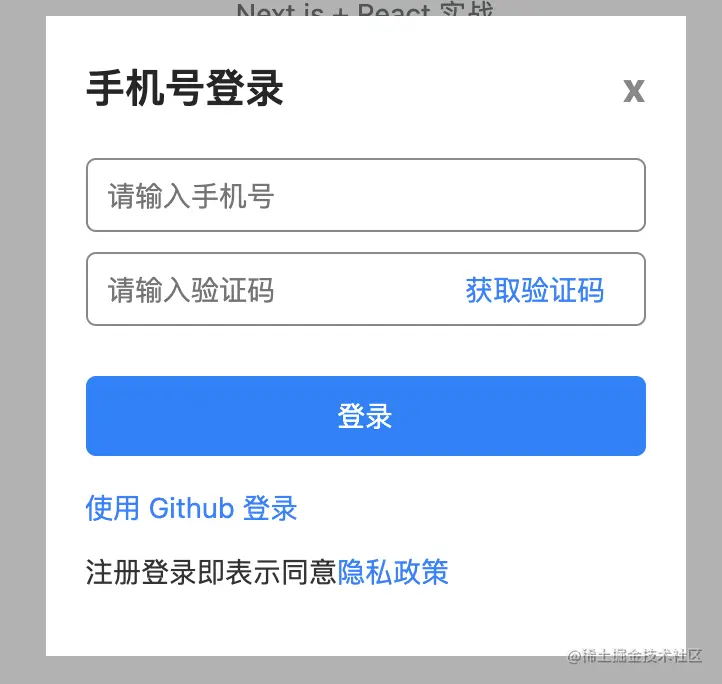The width and height of the screenshot is (722, 684).
Task: Tap the phone number input field
Action: pyautogui.click(x=365, y=195)
